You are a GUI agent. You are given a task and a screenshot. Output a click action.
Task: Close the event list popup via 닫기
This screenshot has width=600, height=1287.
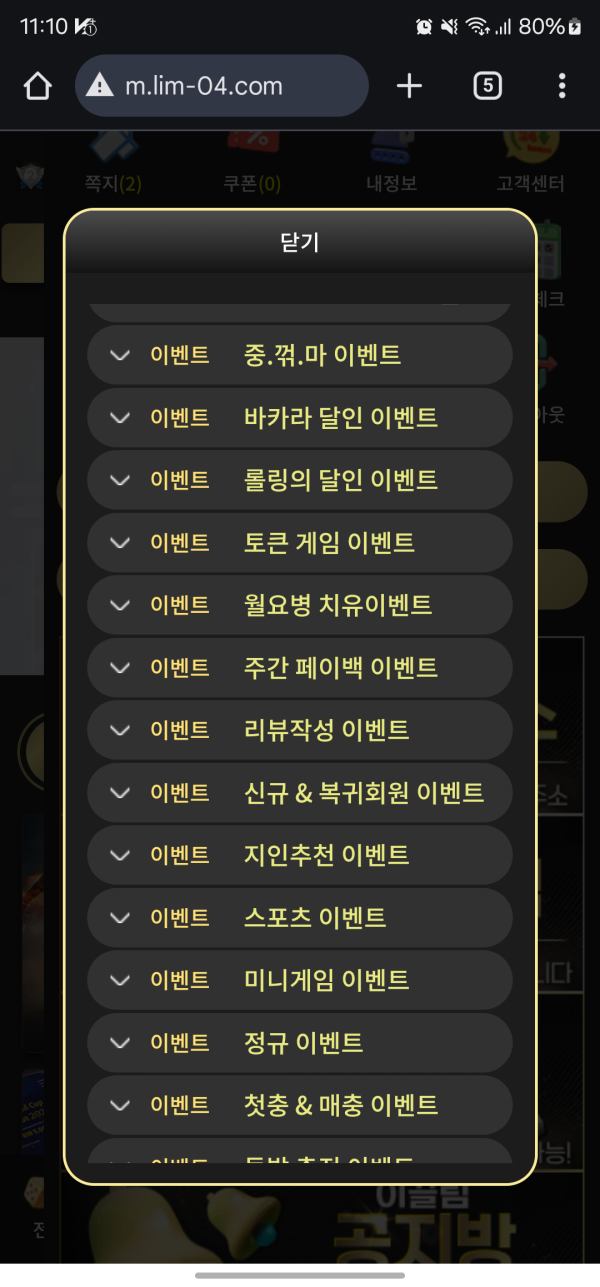299,242
